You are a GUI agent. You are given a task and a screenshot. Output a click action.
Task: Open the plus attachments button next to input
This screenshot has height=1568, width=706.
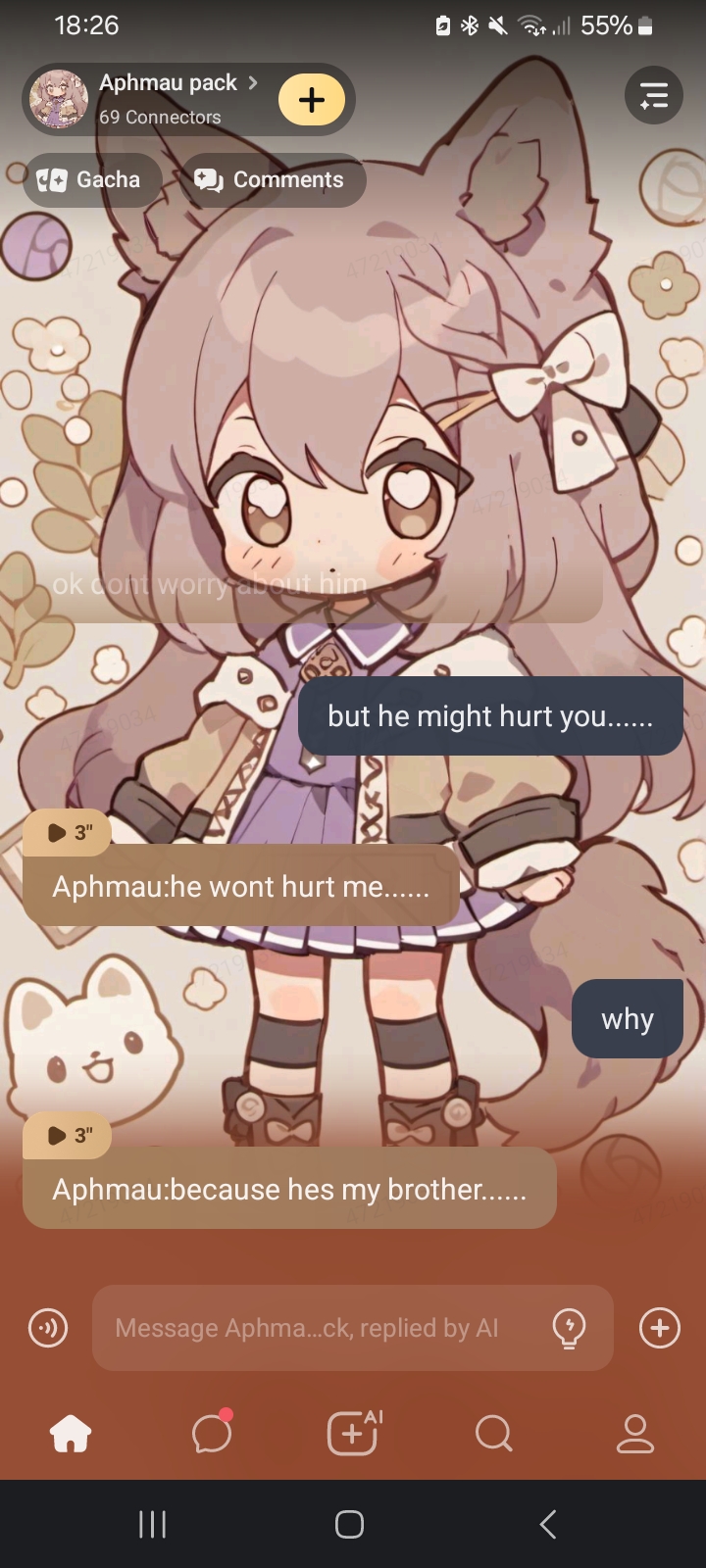tap(660, 1328)
